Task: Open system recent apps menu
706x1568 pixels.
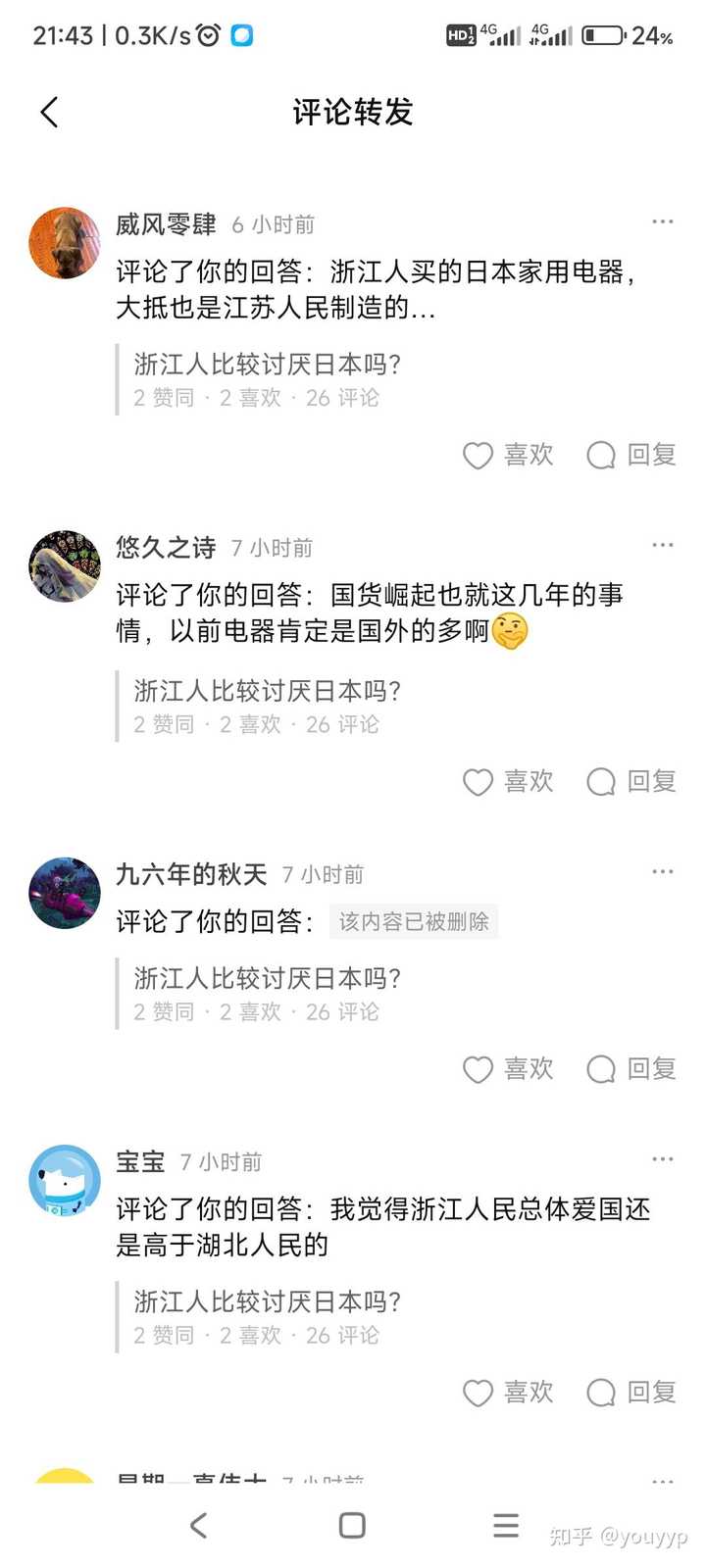Action: pyautogui.click(x=506, y=1525)
